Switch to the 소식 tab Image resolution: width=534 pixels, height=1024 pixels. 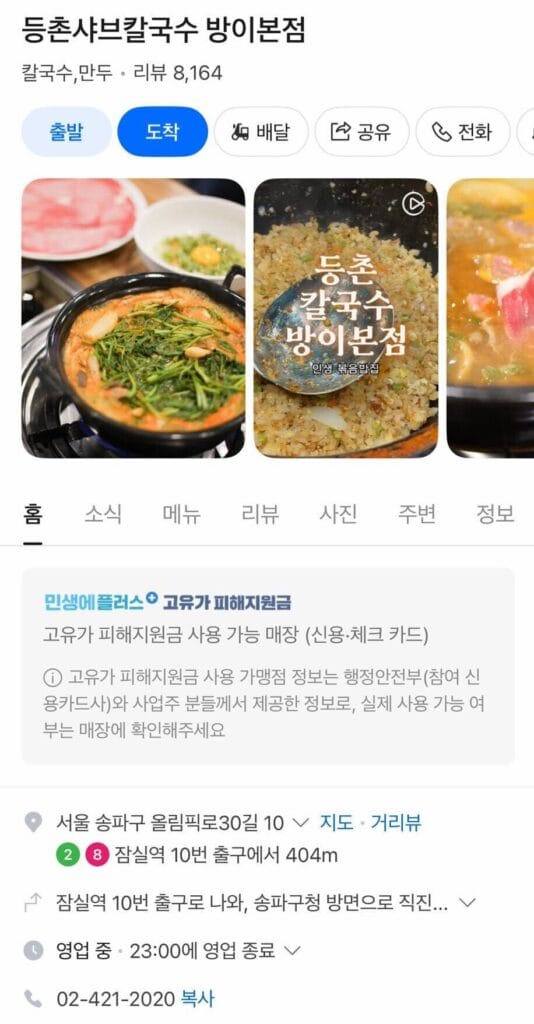coord(102,515)
